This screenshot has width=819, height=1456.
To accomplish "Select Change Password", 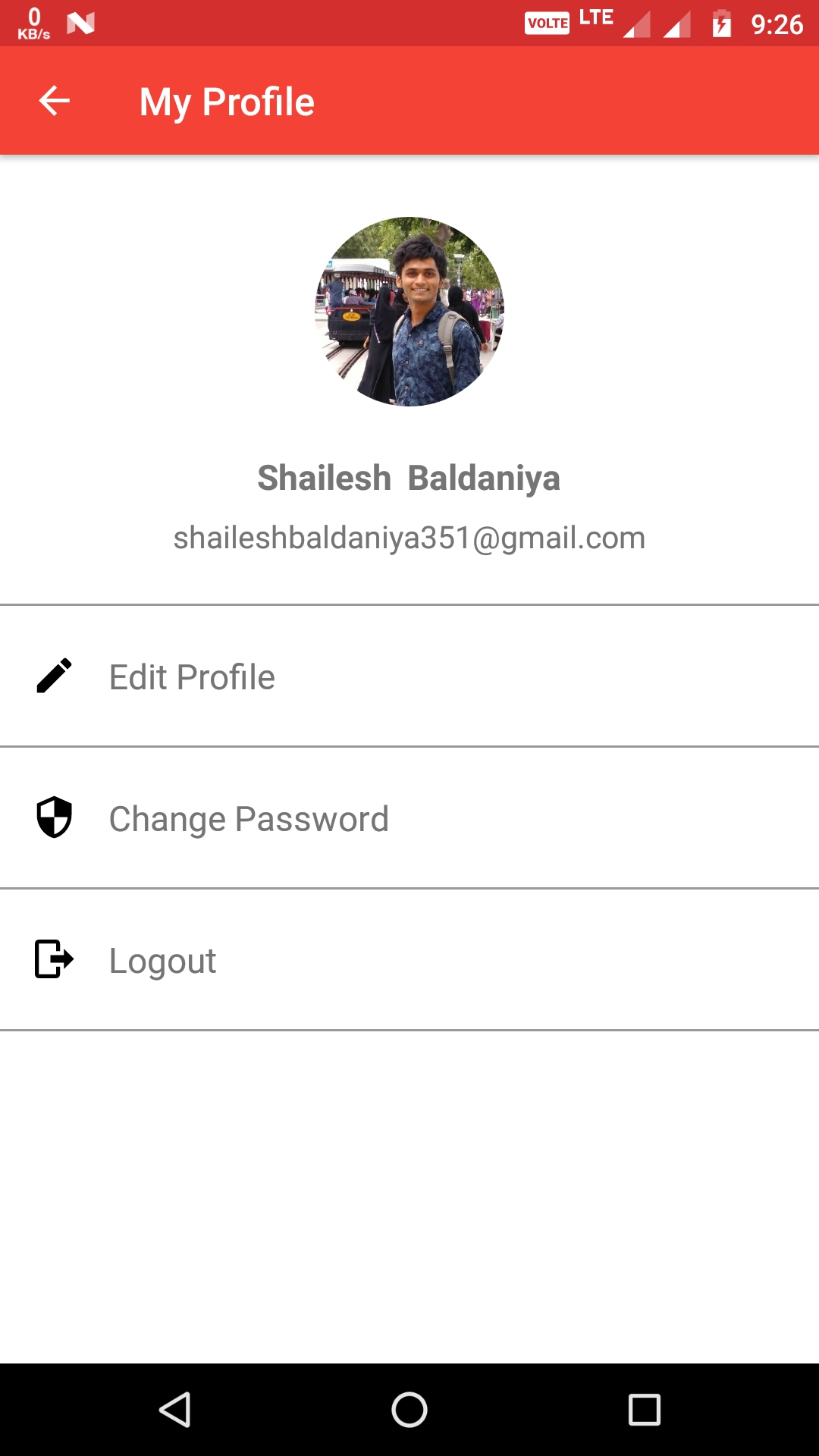I will (x=248, y=818).
